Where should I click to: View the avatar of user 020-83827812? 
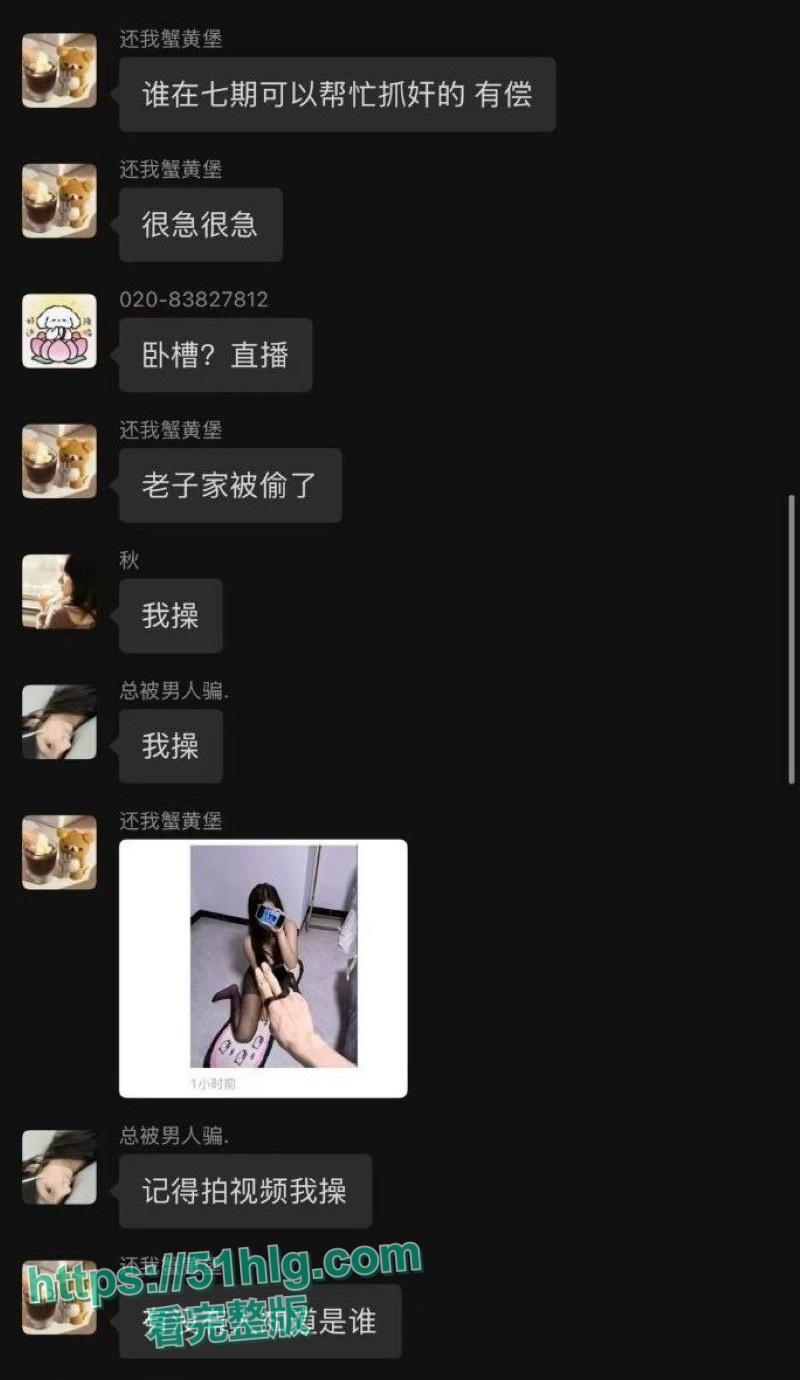pyautogui.click(x=60, y=331)
